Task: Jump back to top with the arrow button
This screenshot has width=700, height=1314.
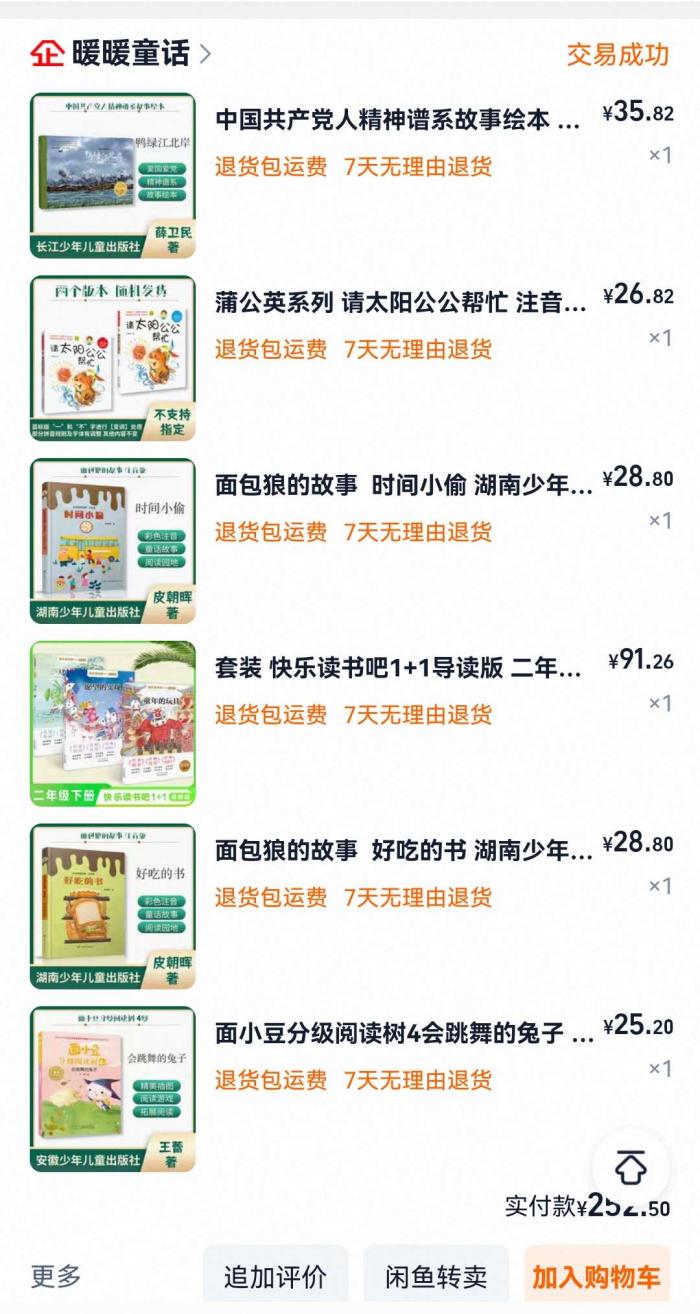Action: point(630,1167)
